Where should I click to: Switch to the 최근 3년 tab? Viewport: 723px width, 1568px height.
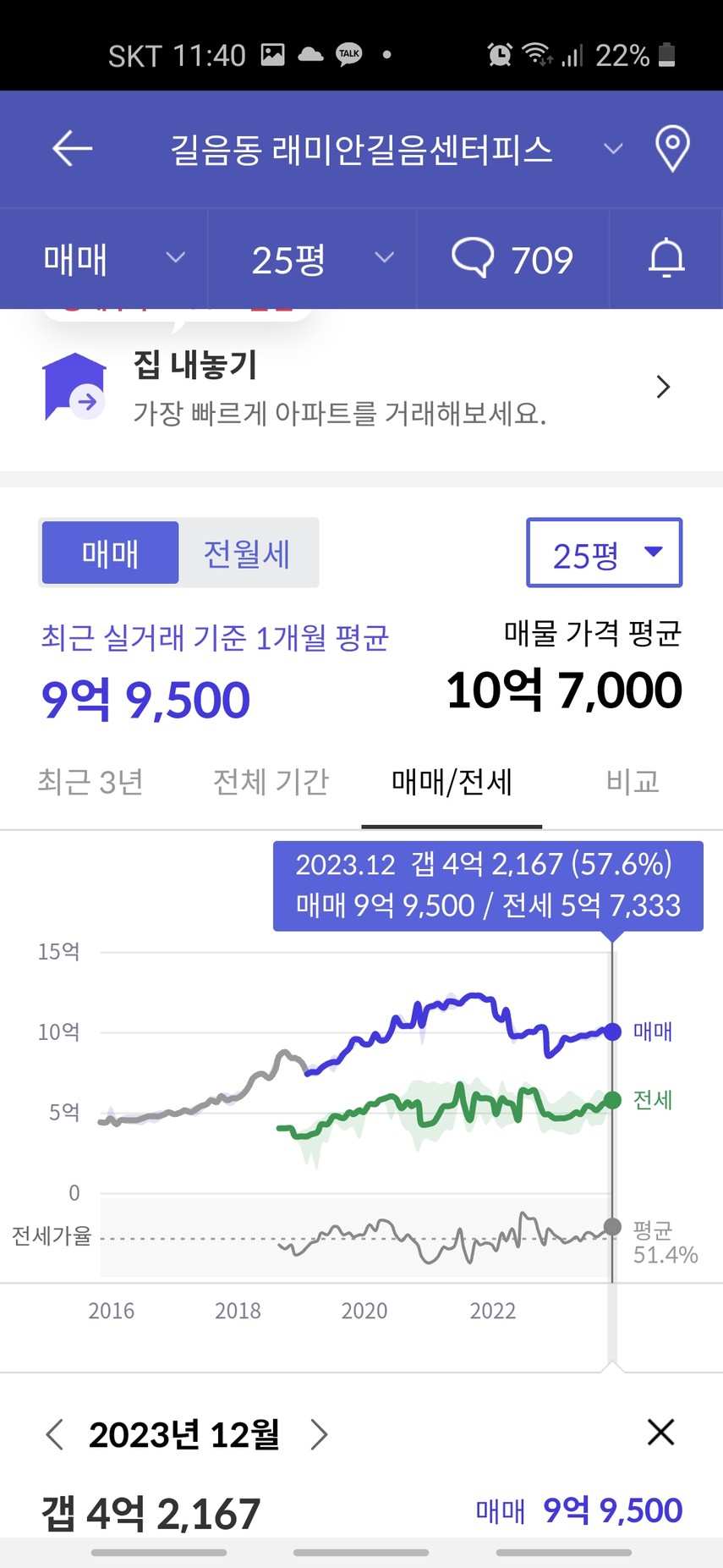[90, 782]
